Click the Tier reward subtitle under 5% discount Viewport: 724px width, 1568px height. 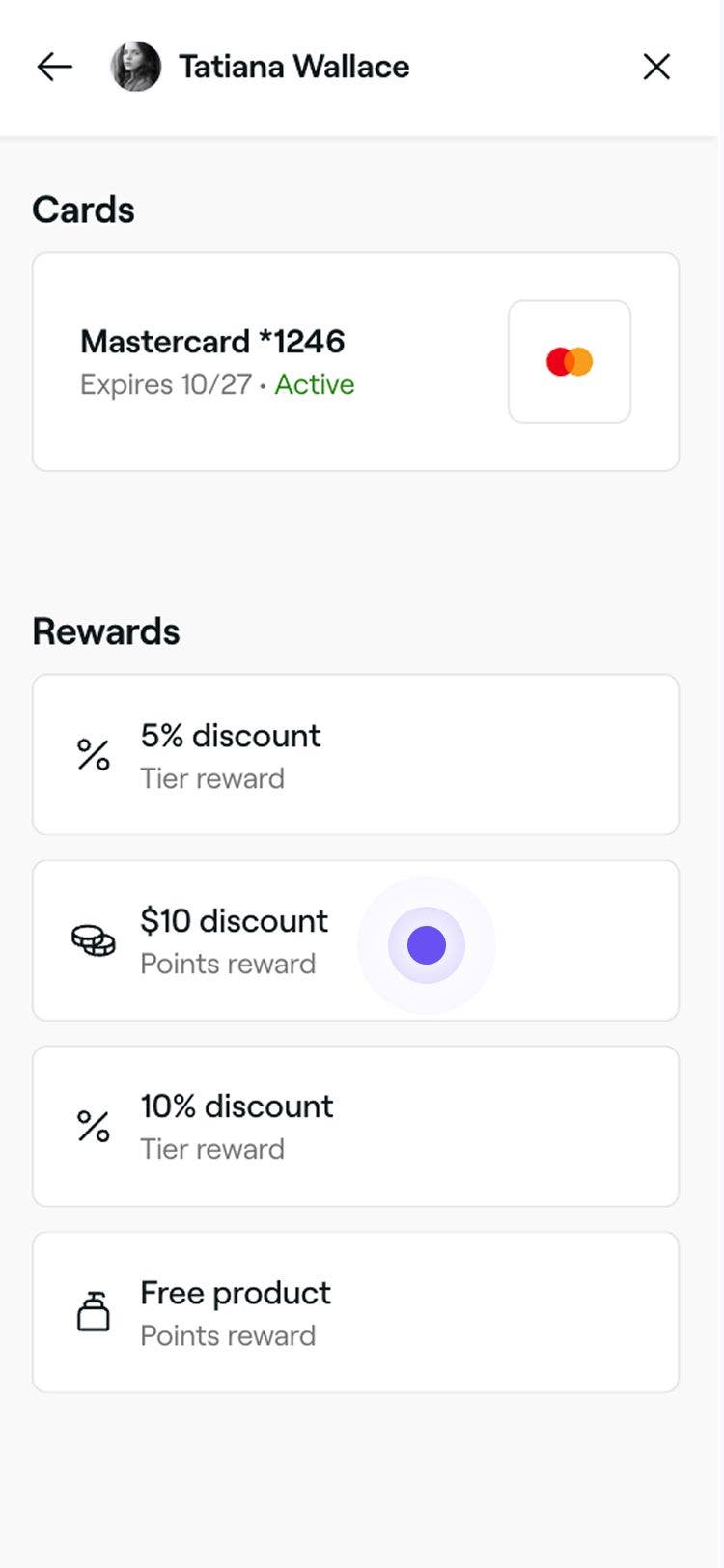point(212,778)
